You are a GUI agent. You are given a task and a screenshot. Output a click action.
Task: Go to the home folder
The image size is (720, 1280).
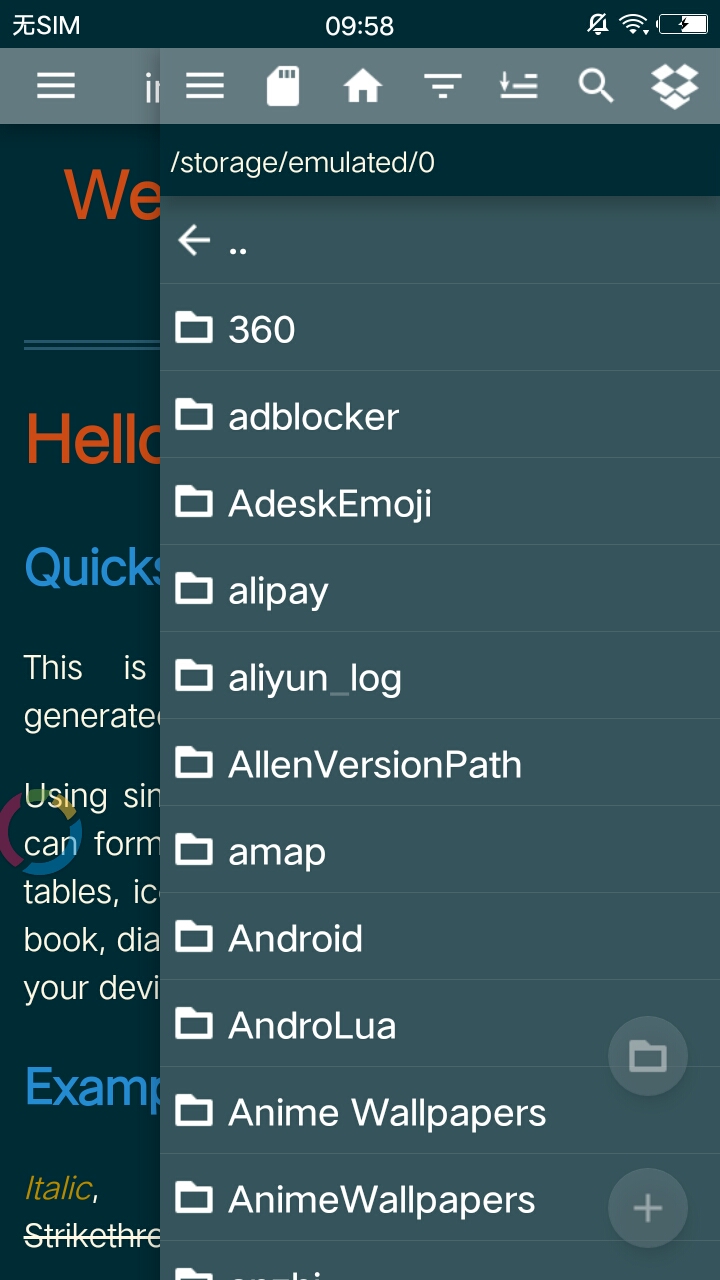363,86
